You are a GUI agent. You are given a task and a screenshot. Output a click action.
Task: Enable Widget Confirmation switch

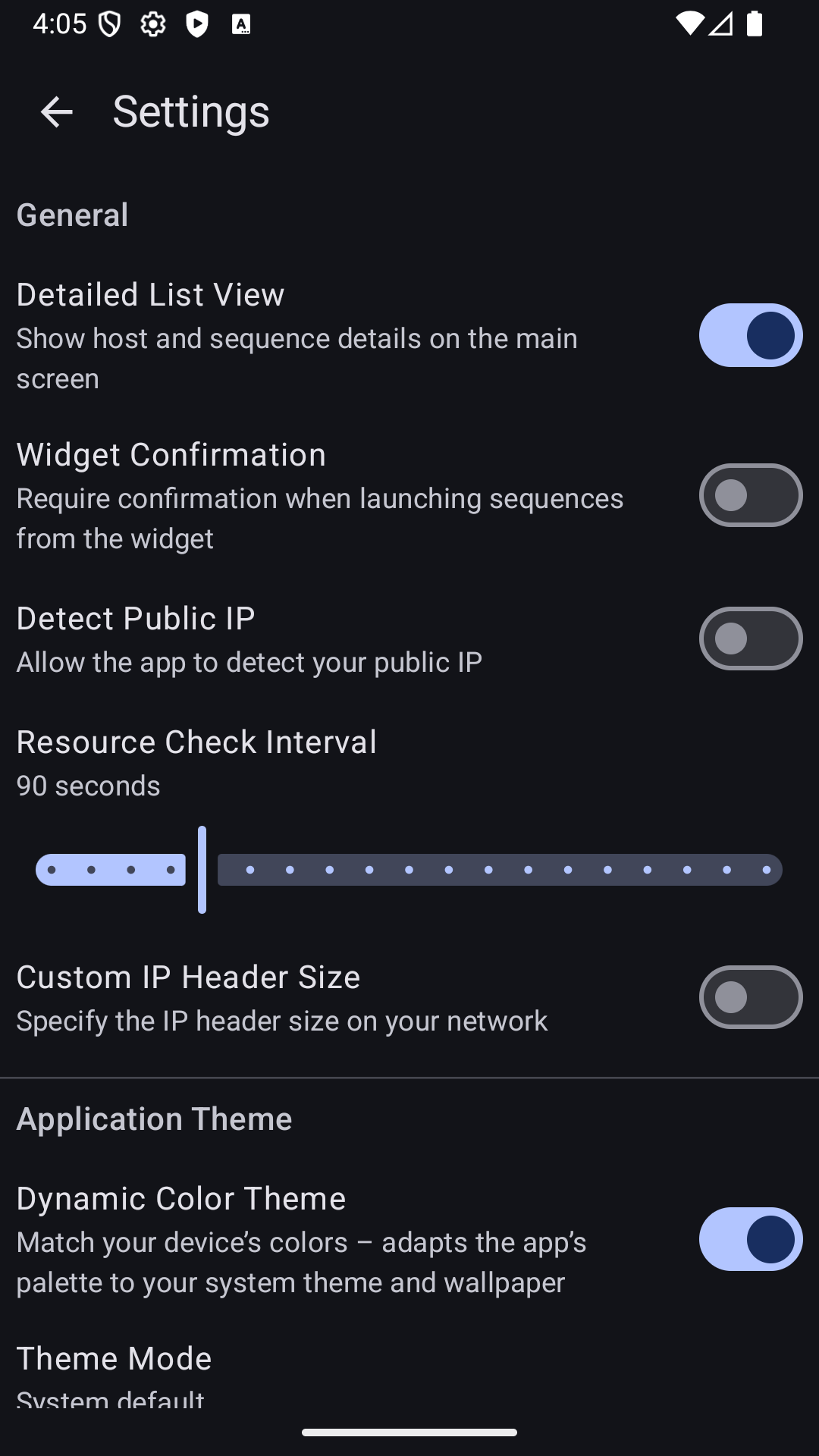pos(750,495)
